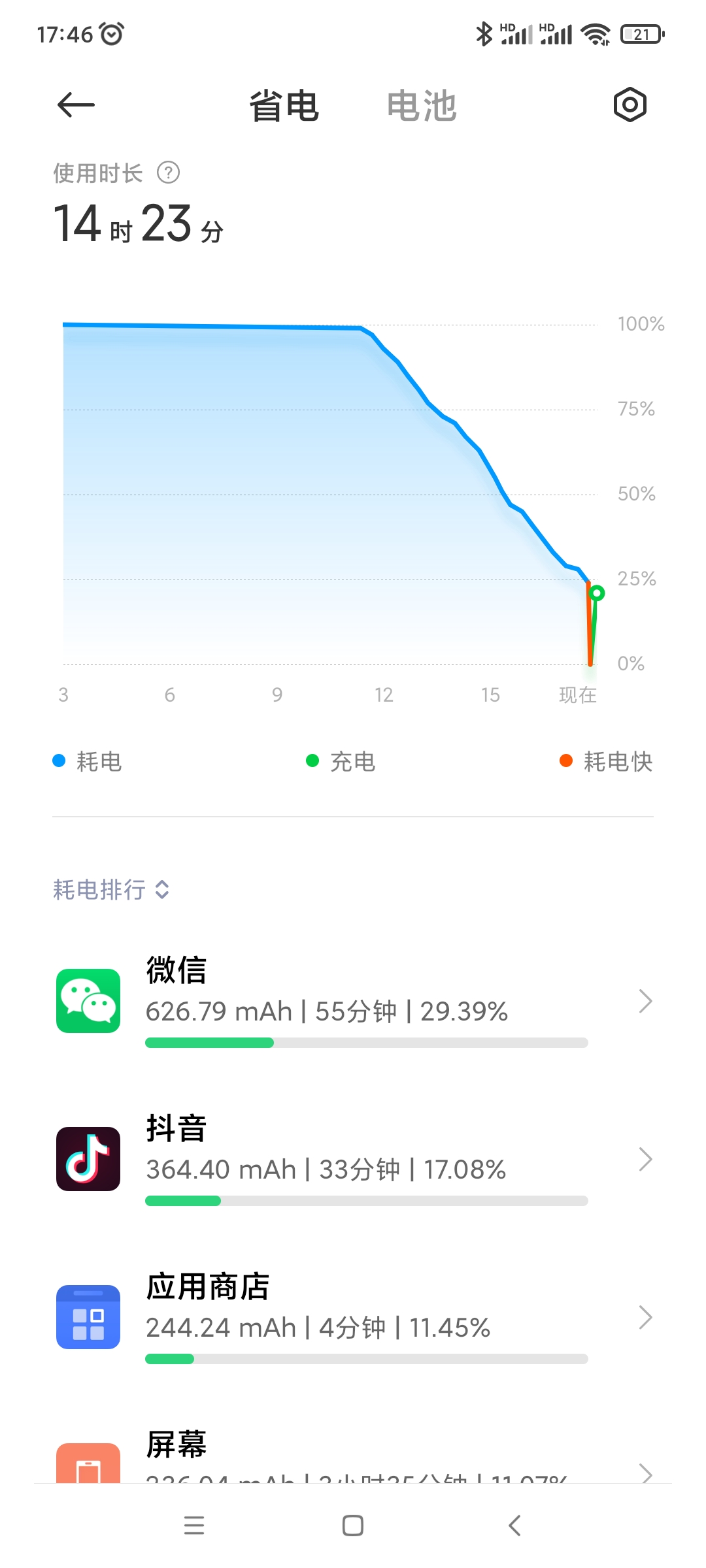Open recent apps from navigation bar
The image size is (706, 1568).
coord(194,1526)
